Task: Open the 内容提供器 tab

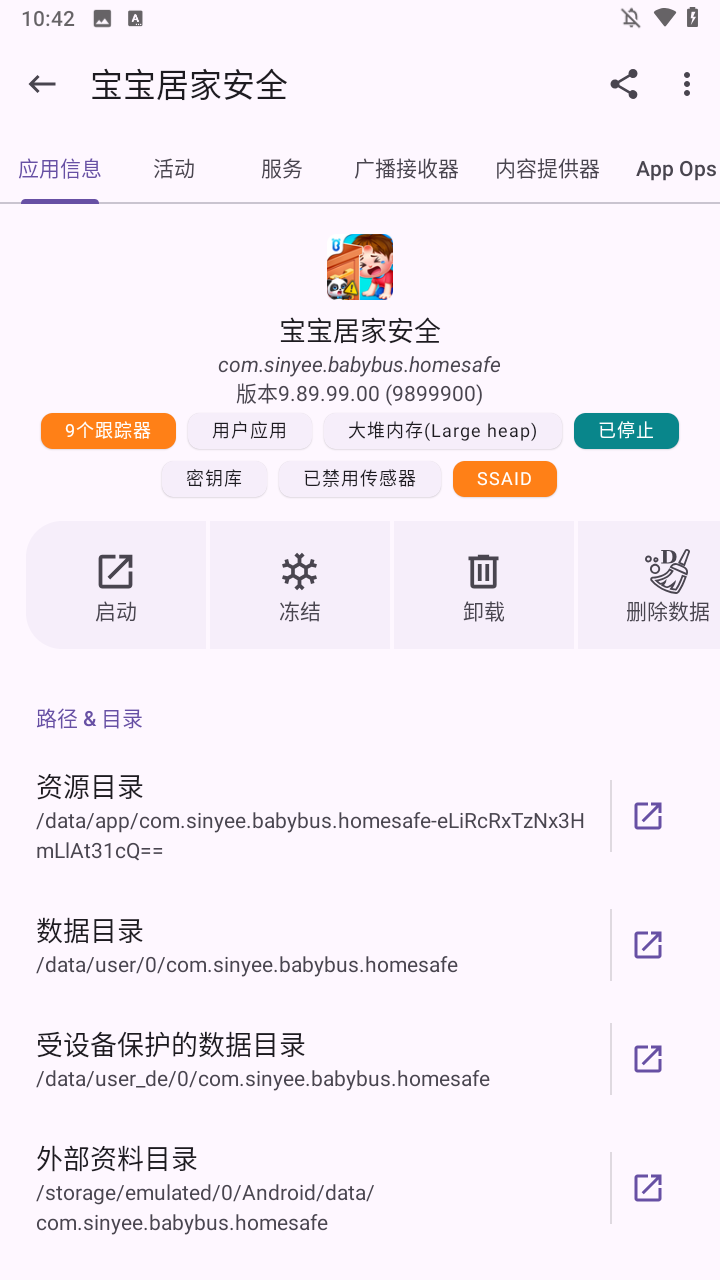Action: [x=547, y=169]
